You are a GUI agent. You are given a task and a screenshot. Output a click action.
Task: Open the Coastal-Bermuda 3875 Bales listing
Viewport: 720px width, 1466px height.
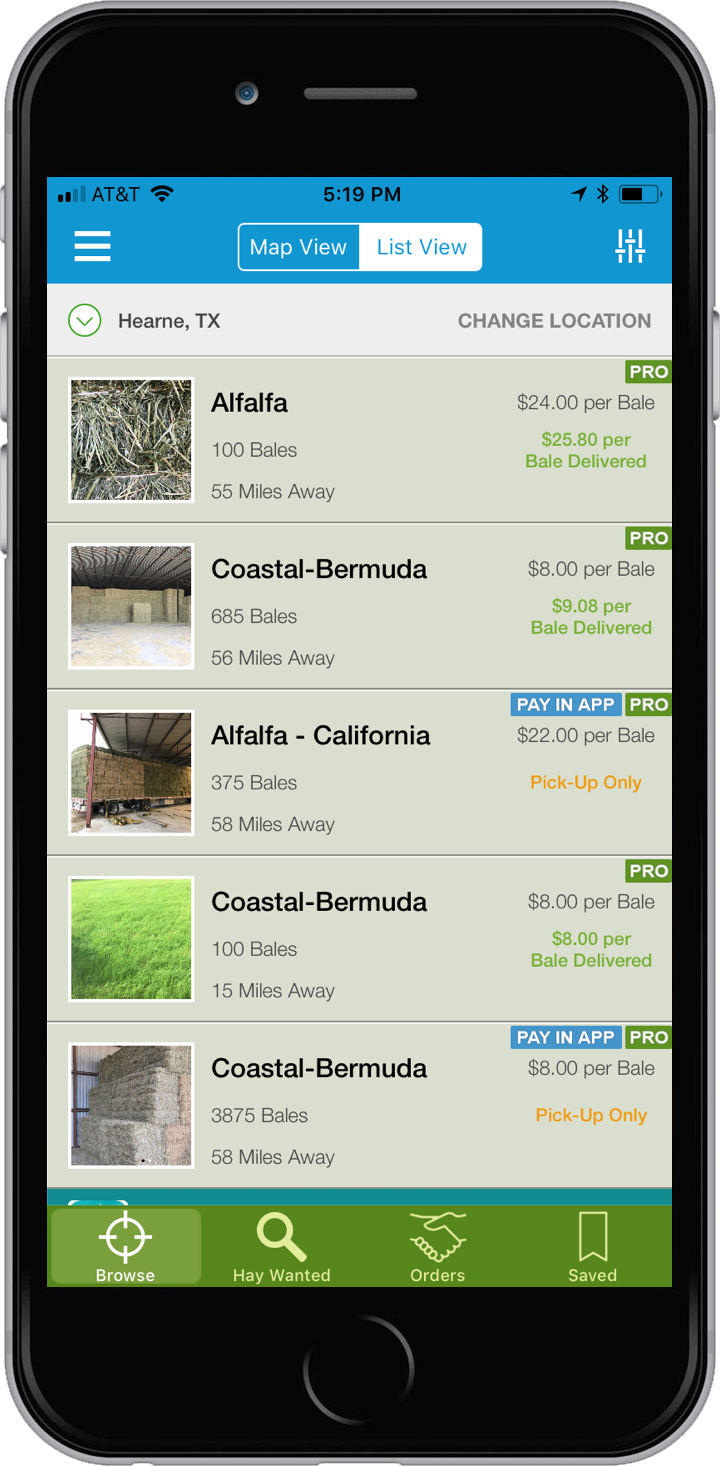[x=359, y=1105]
